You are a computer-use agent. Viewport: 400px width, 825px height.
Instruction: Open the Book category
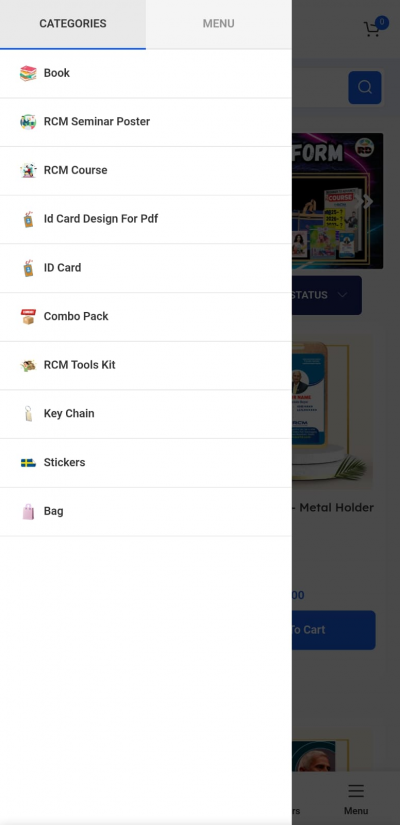[146, 73]
